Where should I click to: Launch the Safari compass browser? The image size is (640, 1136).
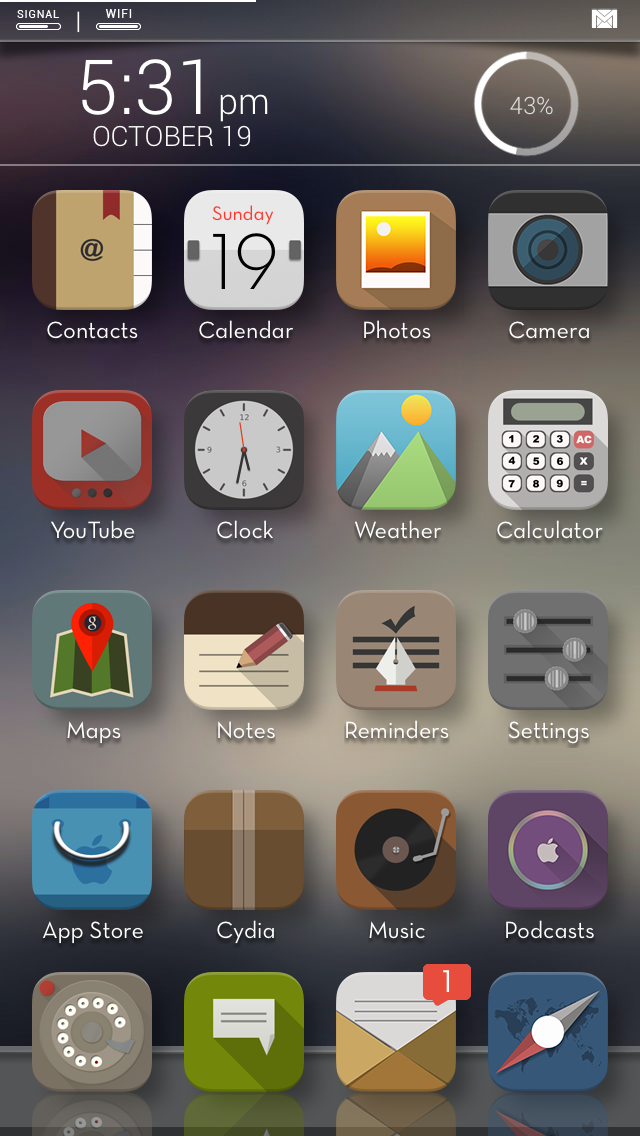coord(548,1032)
